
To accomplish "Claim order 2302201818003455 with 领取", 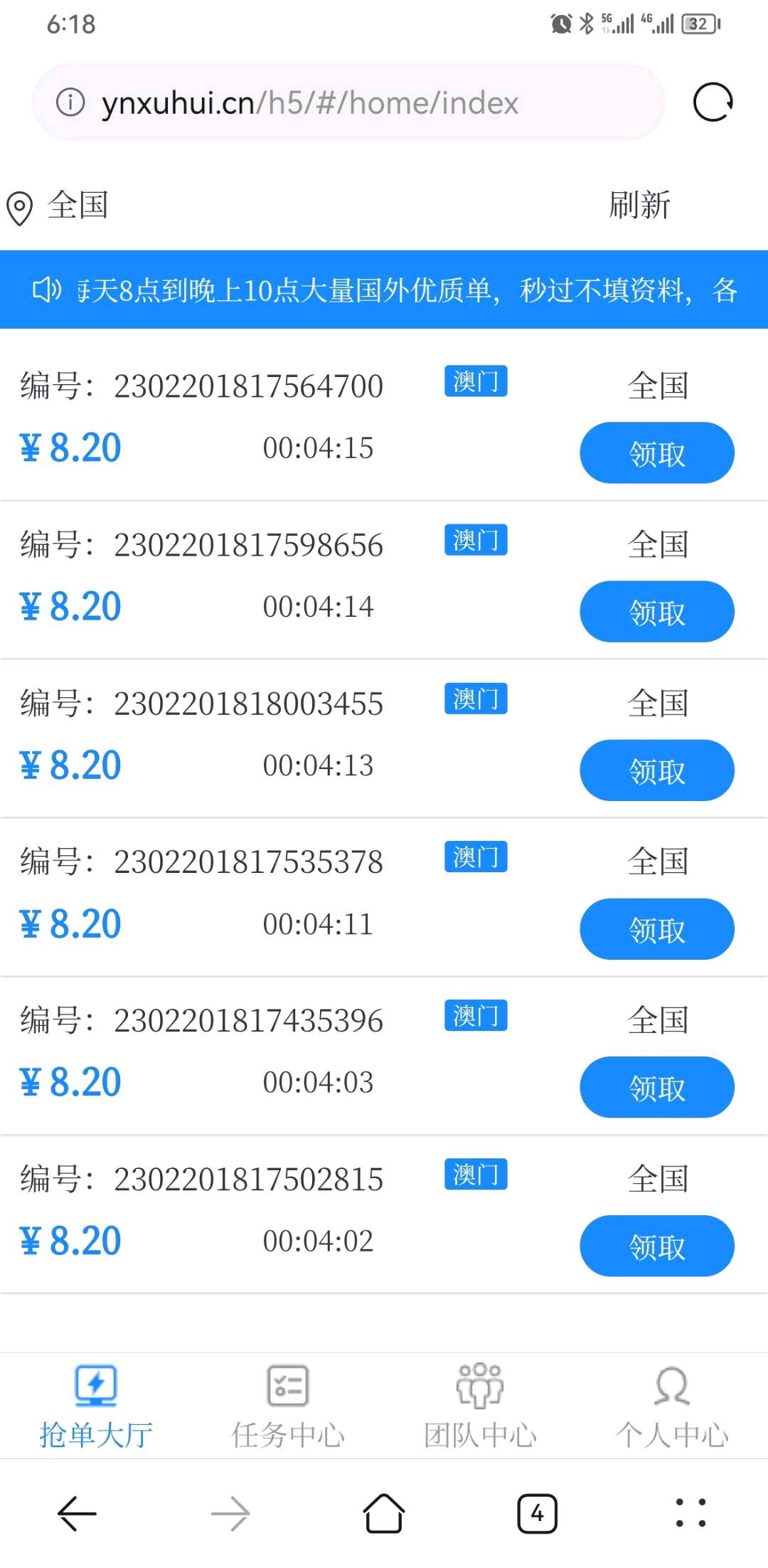I will coord(656,770).
